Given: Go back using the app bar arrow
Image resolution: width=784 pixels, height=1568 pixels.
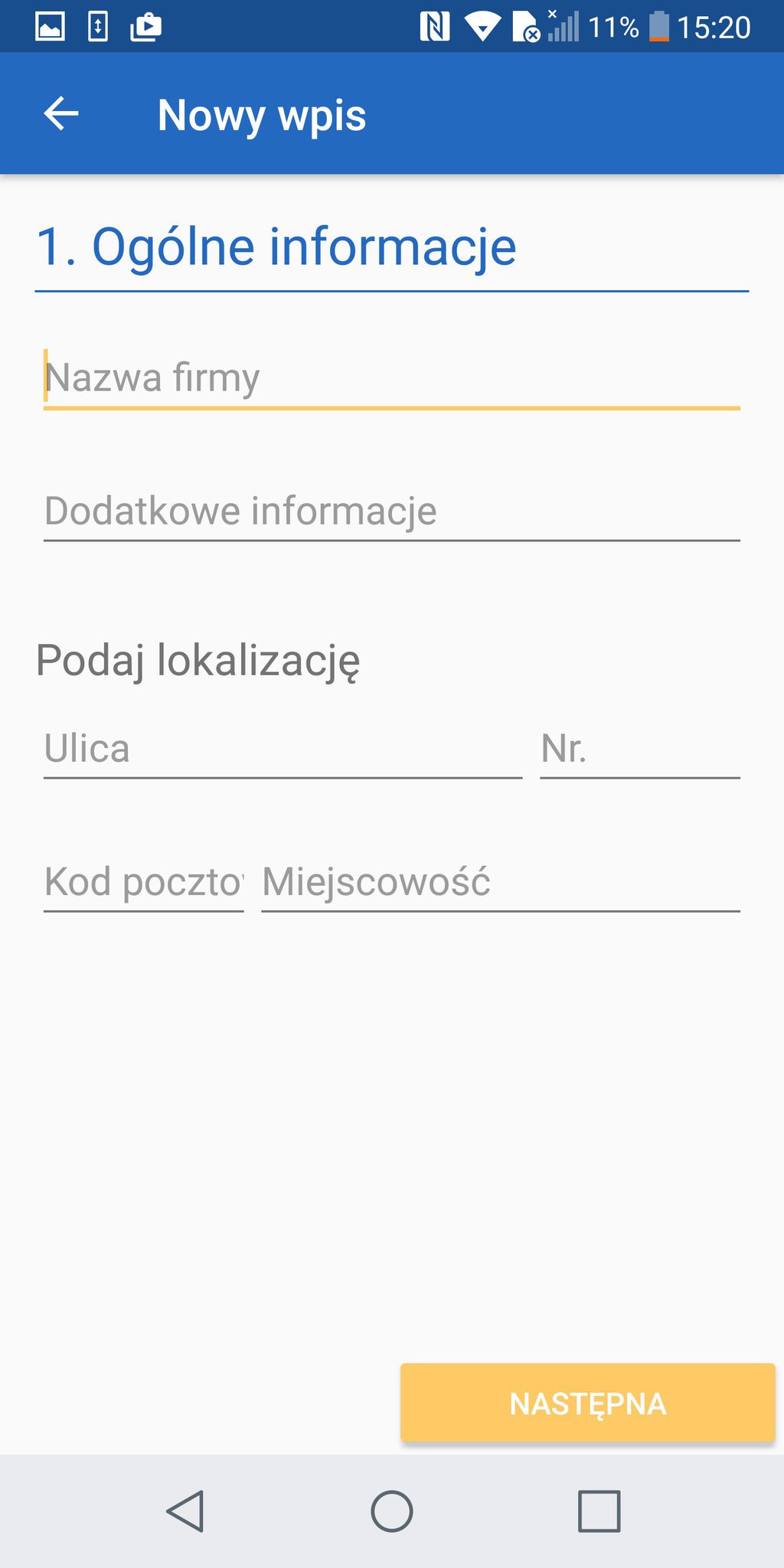Looking at the screenshot, I should 61,114.
